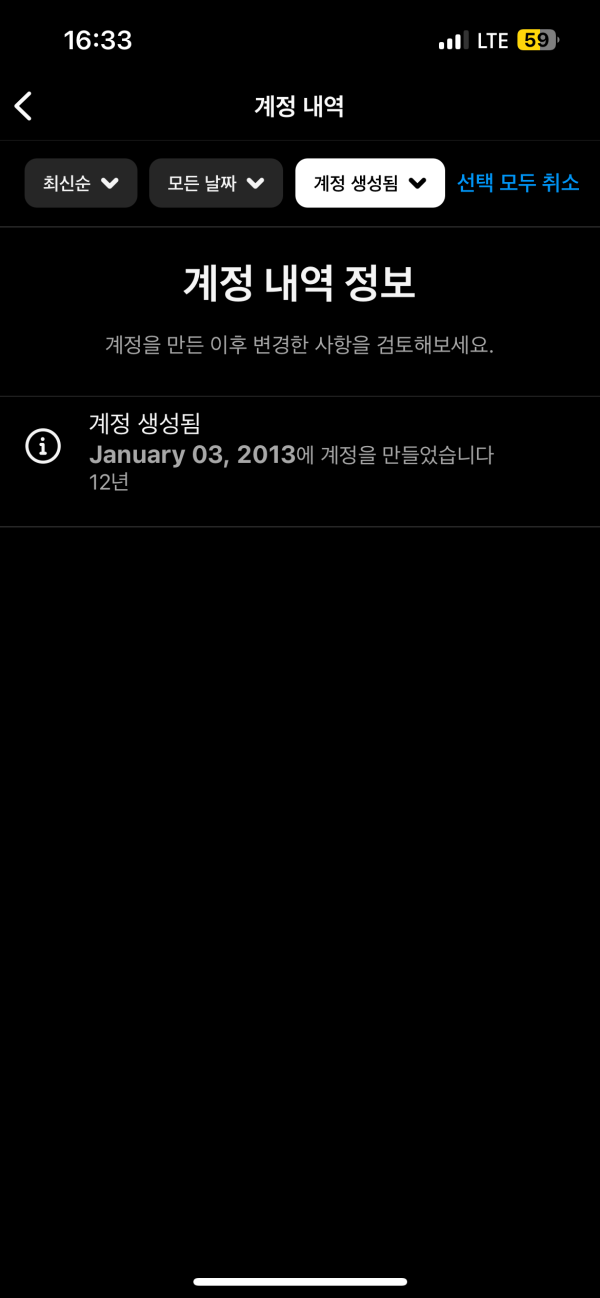
Task: Go back from 계정 내역 page
Action: point(24,106)
